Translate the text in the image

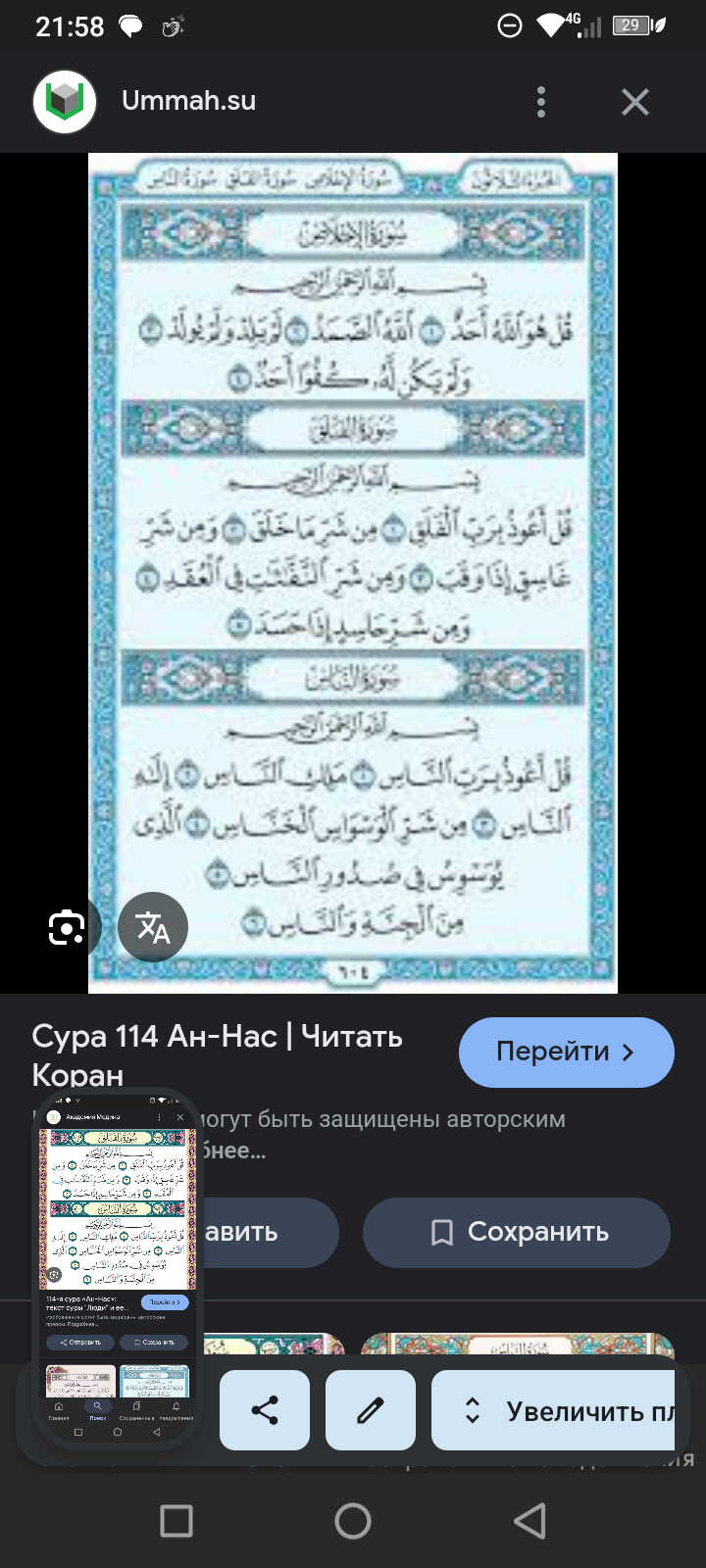point(153,927)
